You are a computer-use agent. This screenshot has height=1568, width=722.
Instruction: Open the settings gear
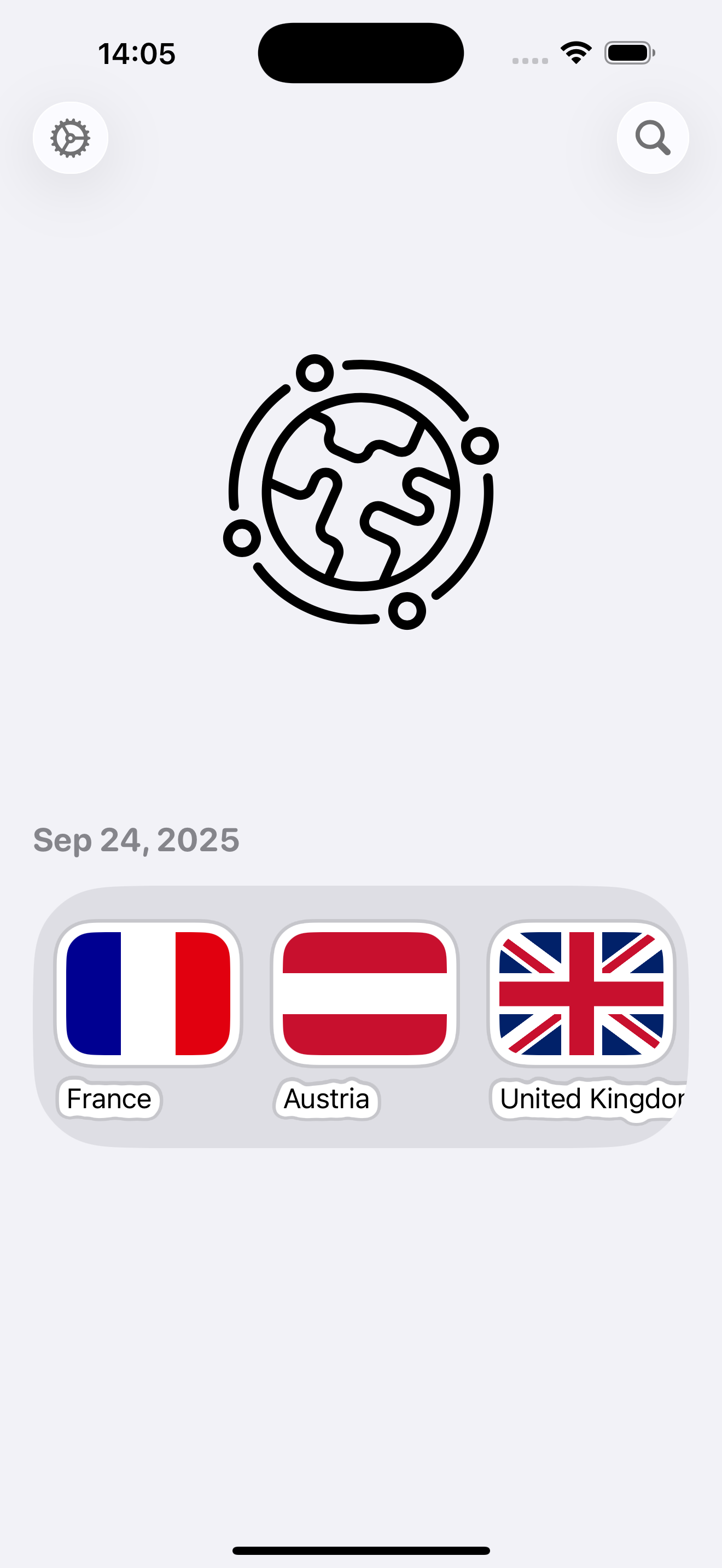coord(71,138)
